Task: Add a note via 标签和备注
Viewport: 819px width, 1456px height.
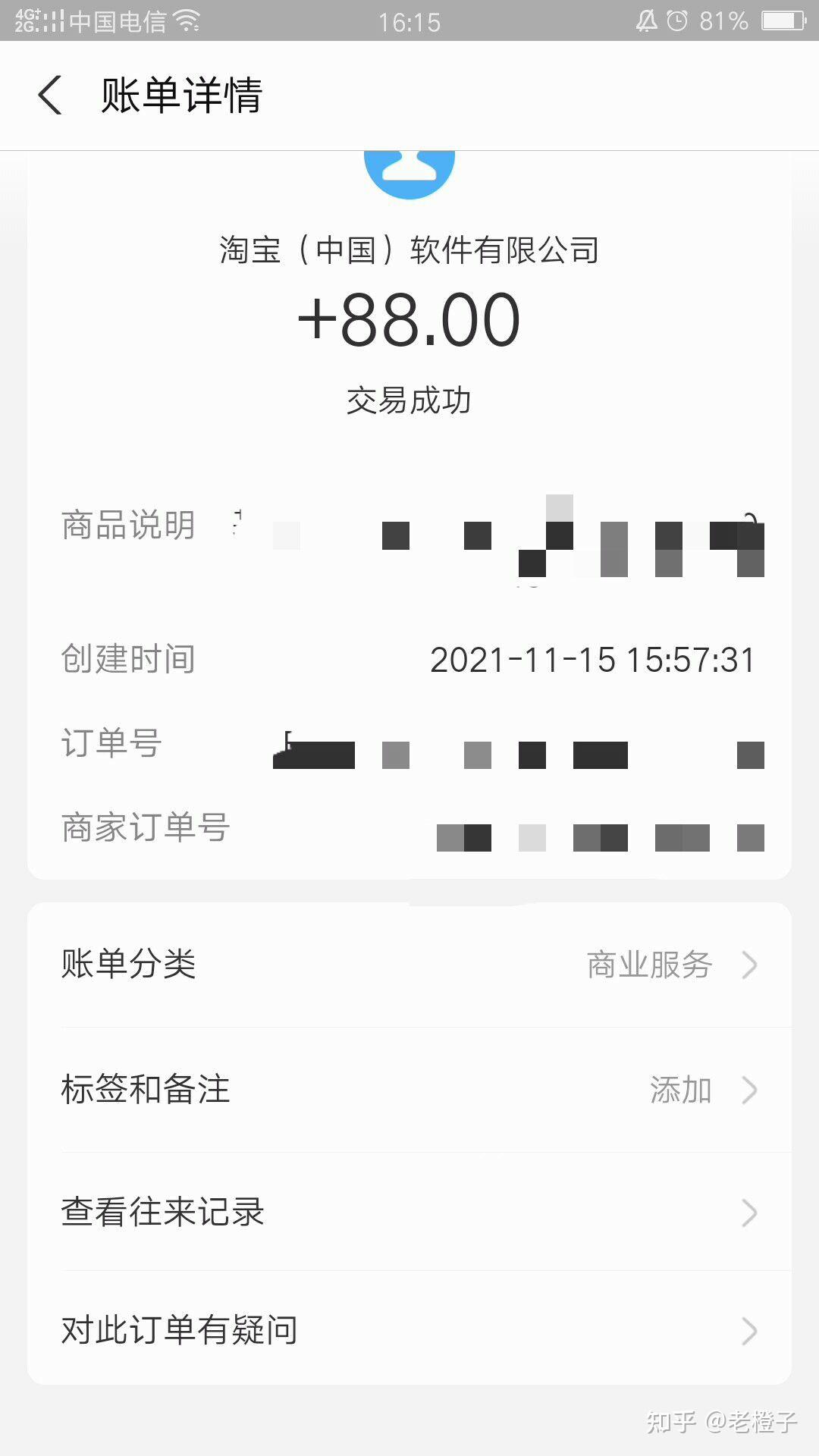Action: tap(409, 1090)
